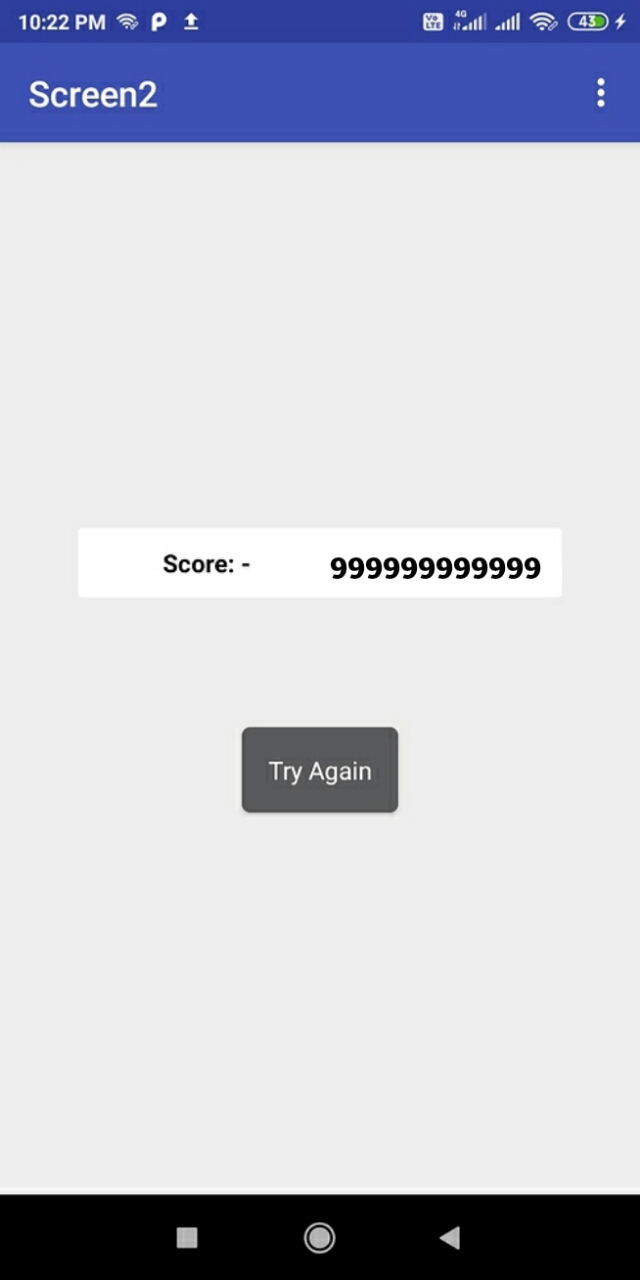This screenshot has height=1280, width=640.
Task: Tap the Try Again button
Action: coord(320,770)
